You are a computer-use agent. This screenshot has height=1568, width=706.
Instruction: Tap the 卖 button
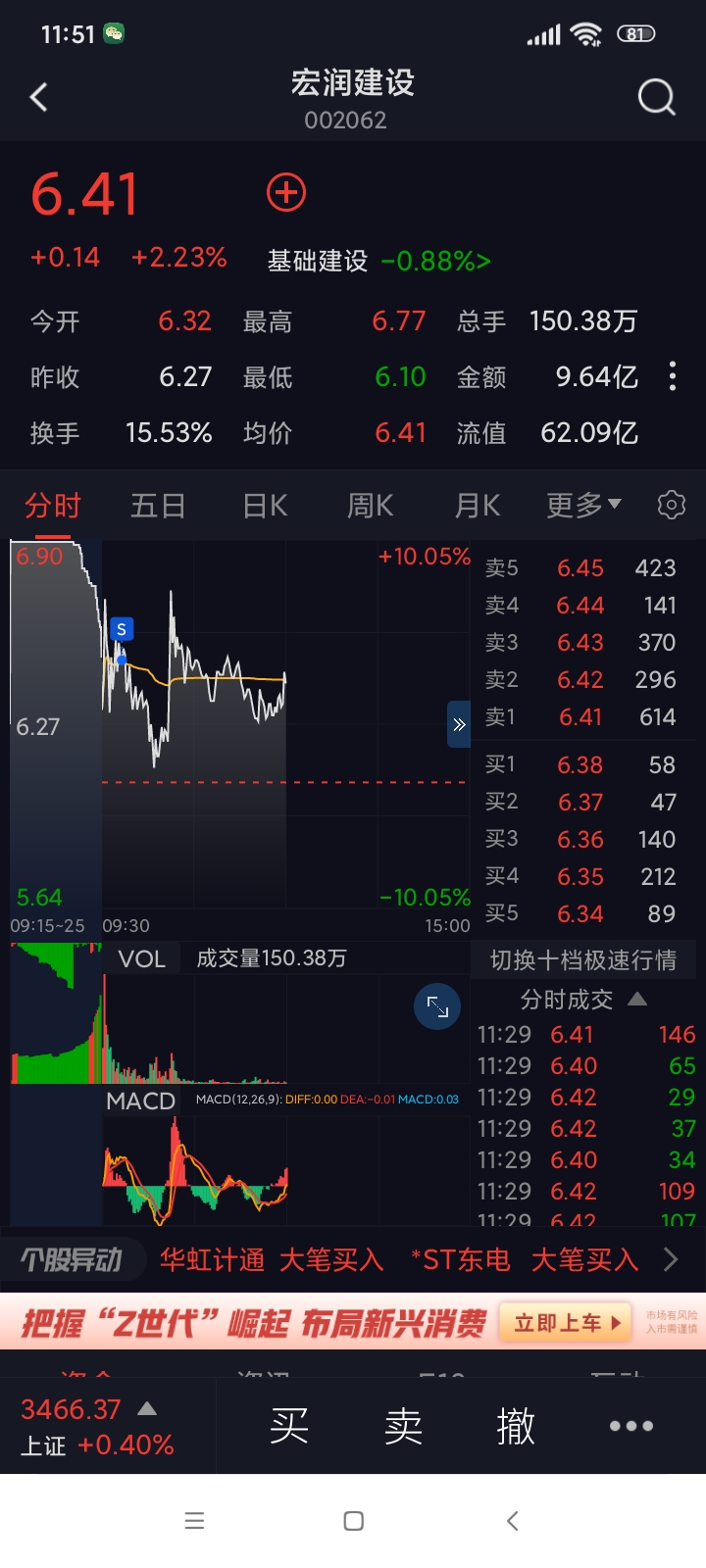tap(403, 1426)
